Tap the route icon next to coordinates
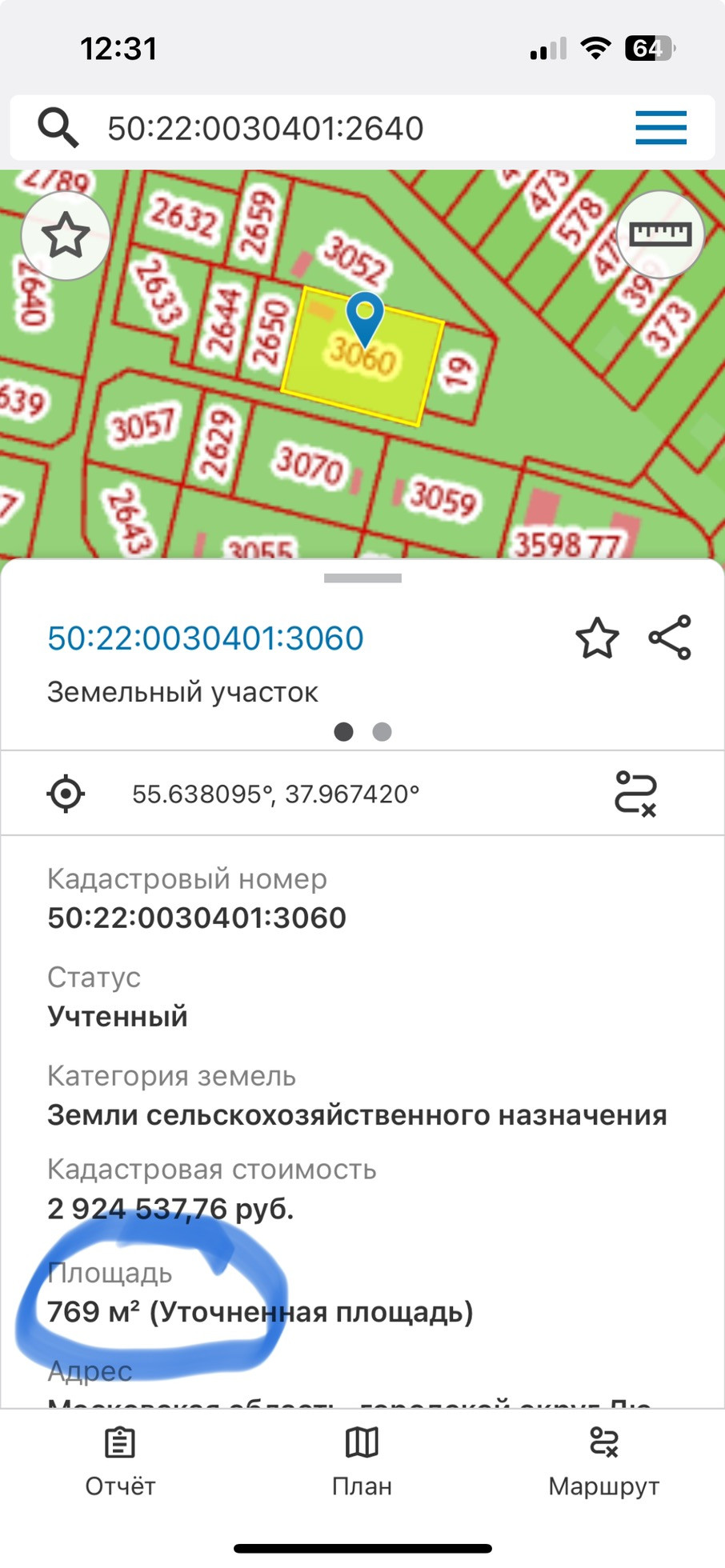725x1568 pixels. coord(635,794)
